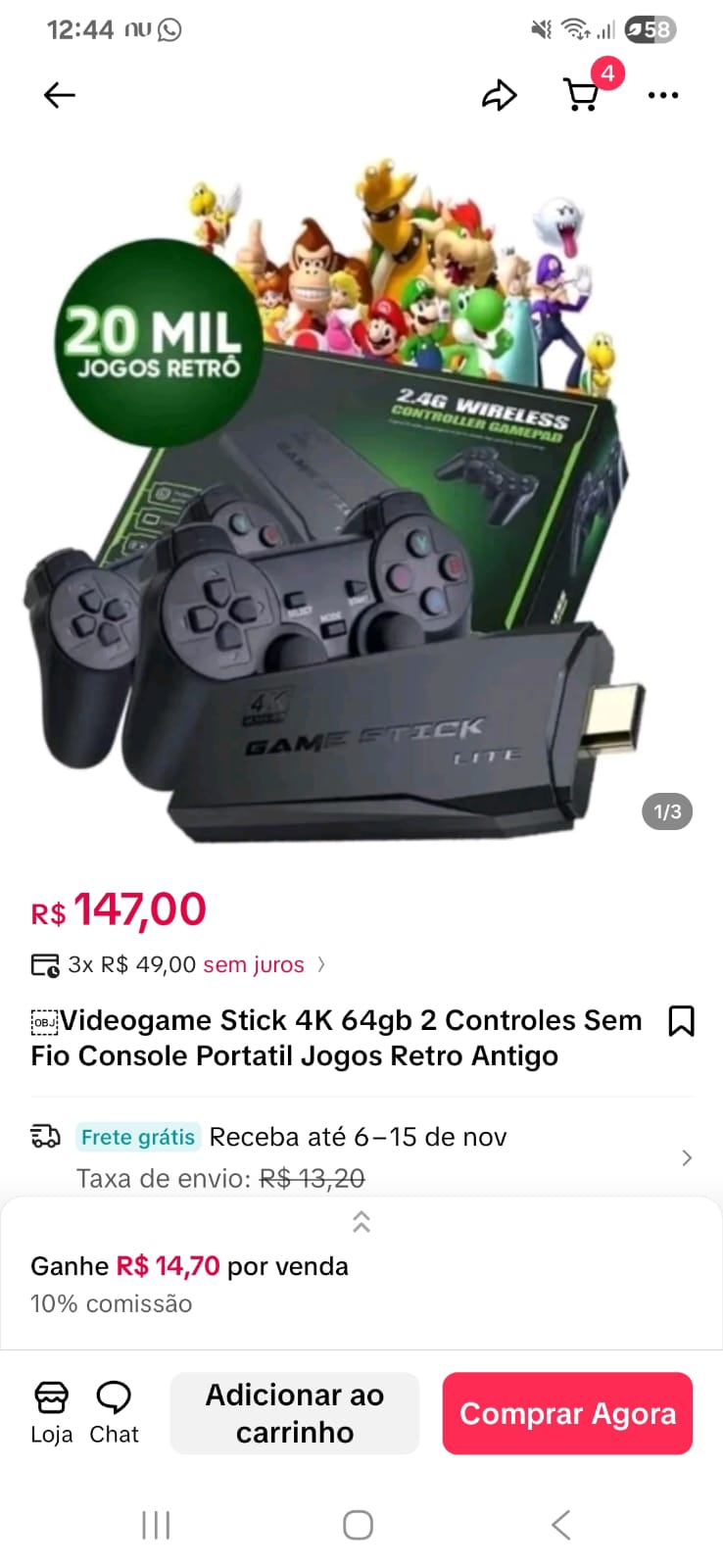The image size is (723, 1568).
Task: Go back using the arrow icon
Action: pyautogui.click(x=59, y=95)
